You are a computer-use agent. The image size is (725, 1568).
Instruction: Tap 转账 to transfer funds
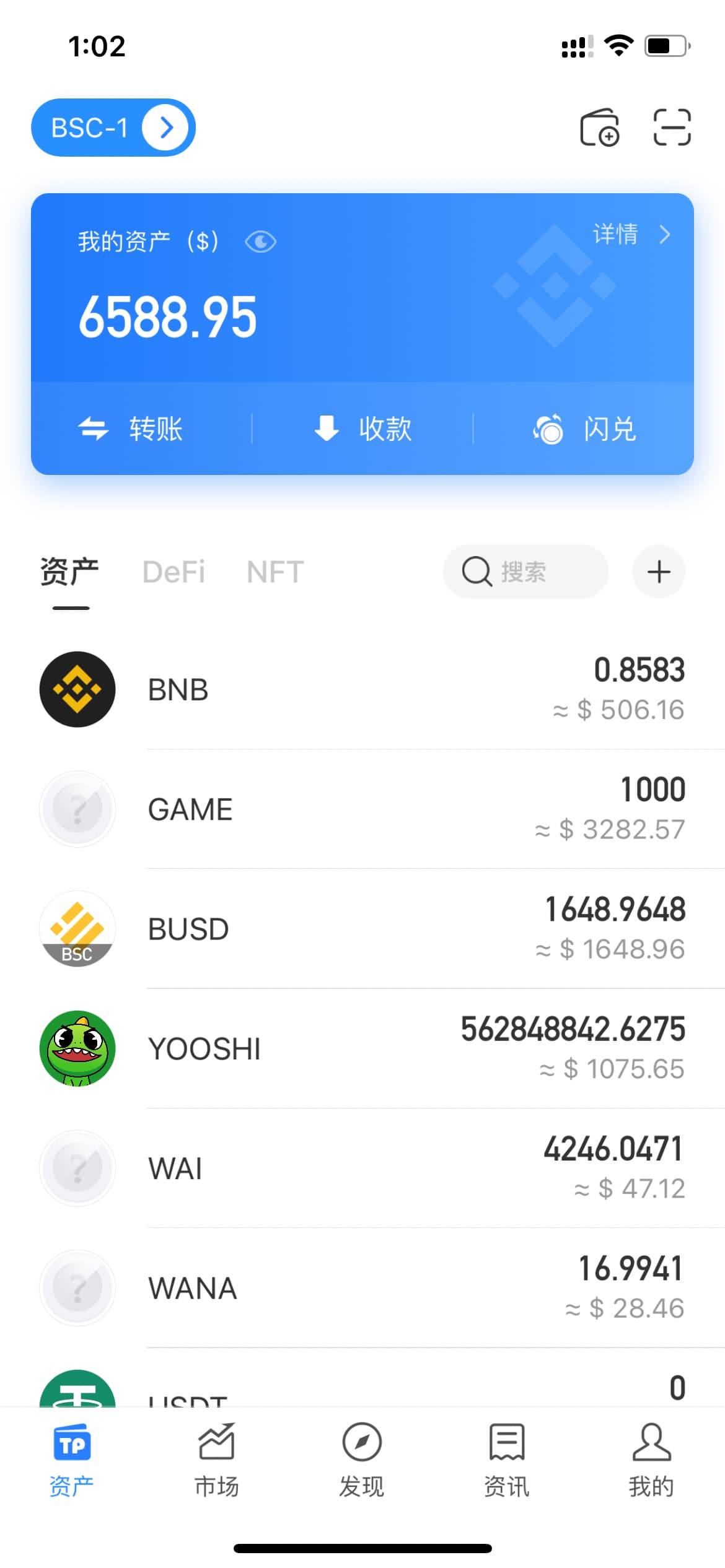[x=131, y=429]
